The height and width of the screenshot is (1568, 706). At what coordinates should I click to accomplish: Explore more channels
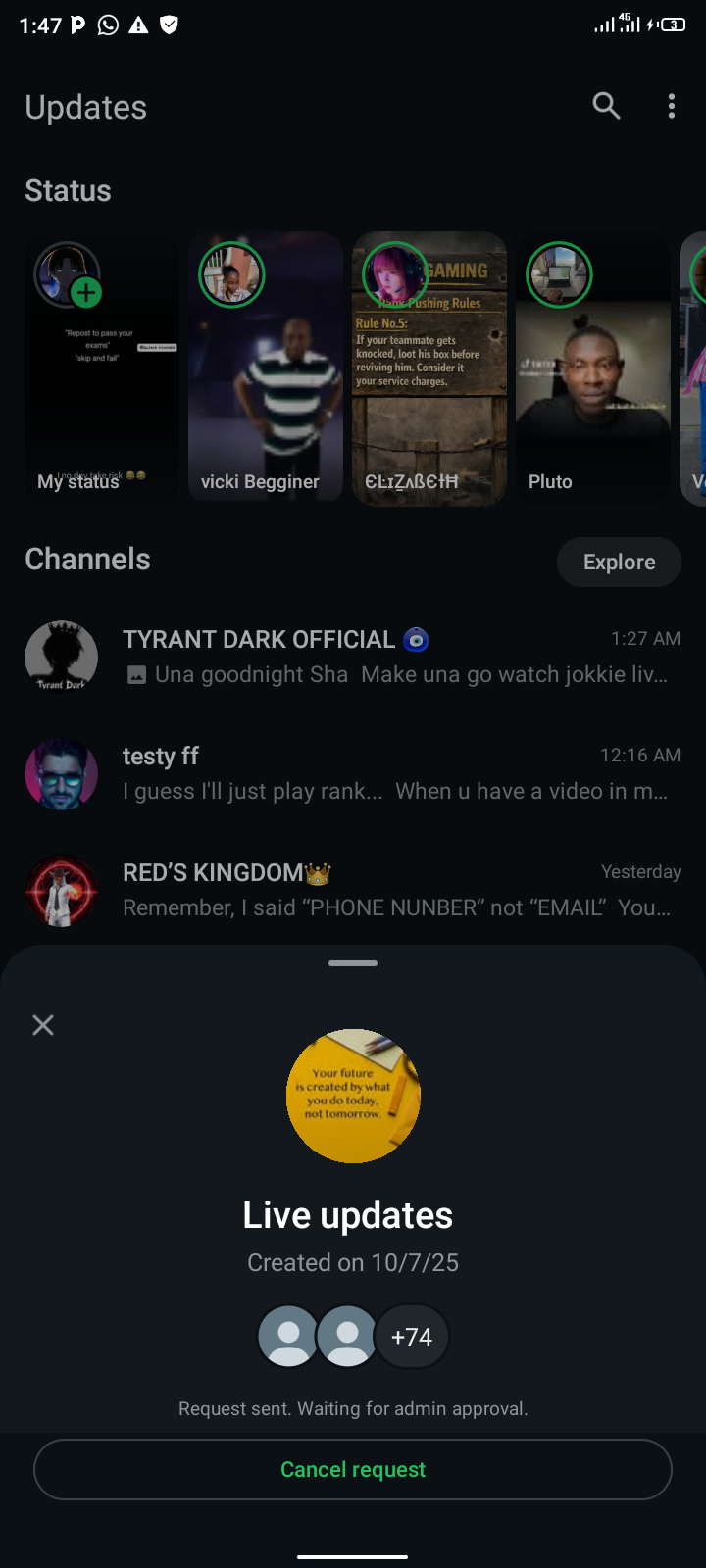[x=619, y=562]
